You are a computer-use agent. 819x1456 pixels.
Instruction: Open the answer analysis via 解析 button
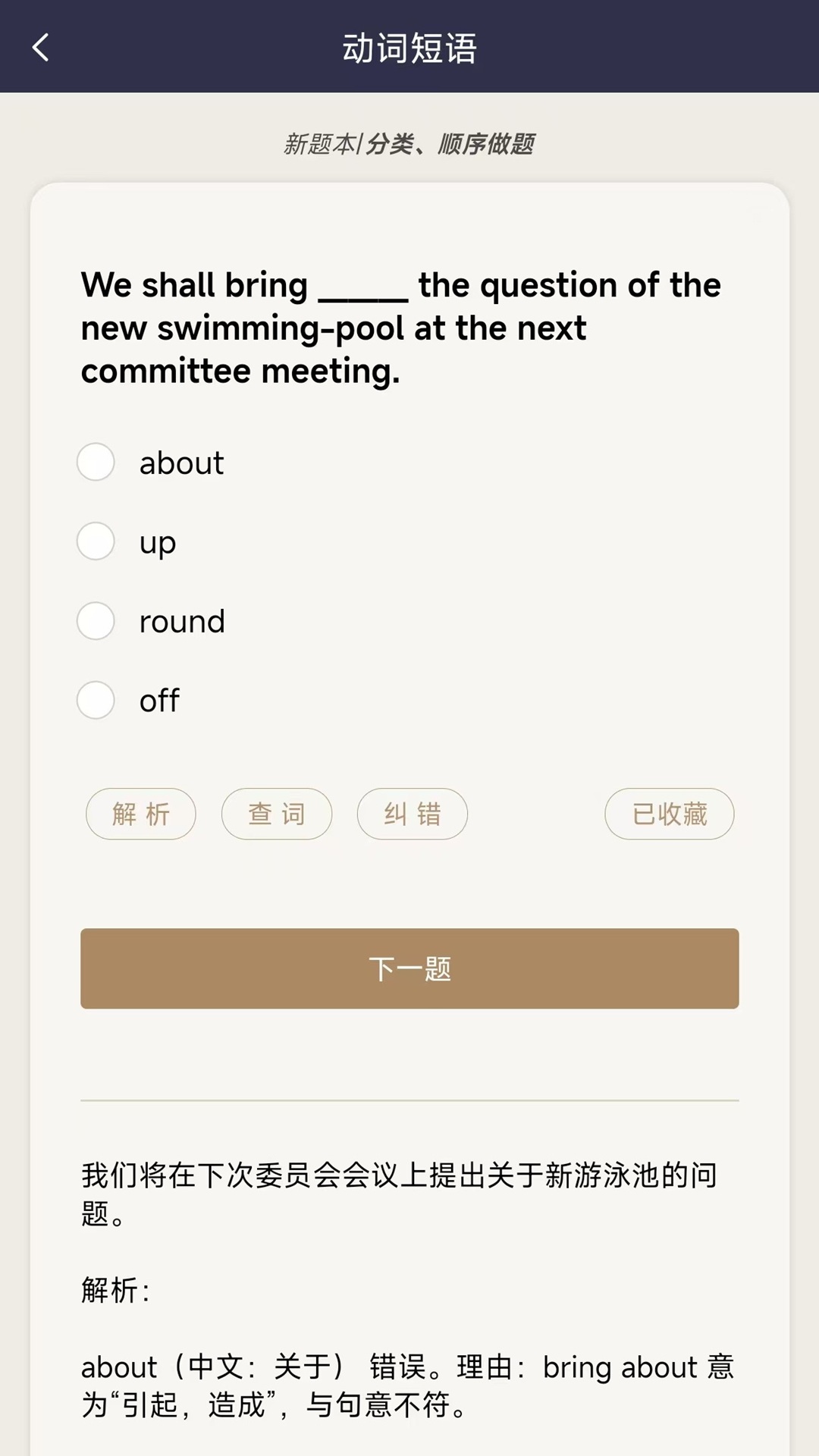[140, 814]
